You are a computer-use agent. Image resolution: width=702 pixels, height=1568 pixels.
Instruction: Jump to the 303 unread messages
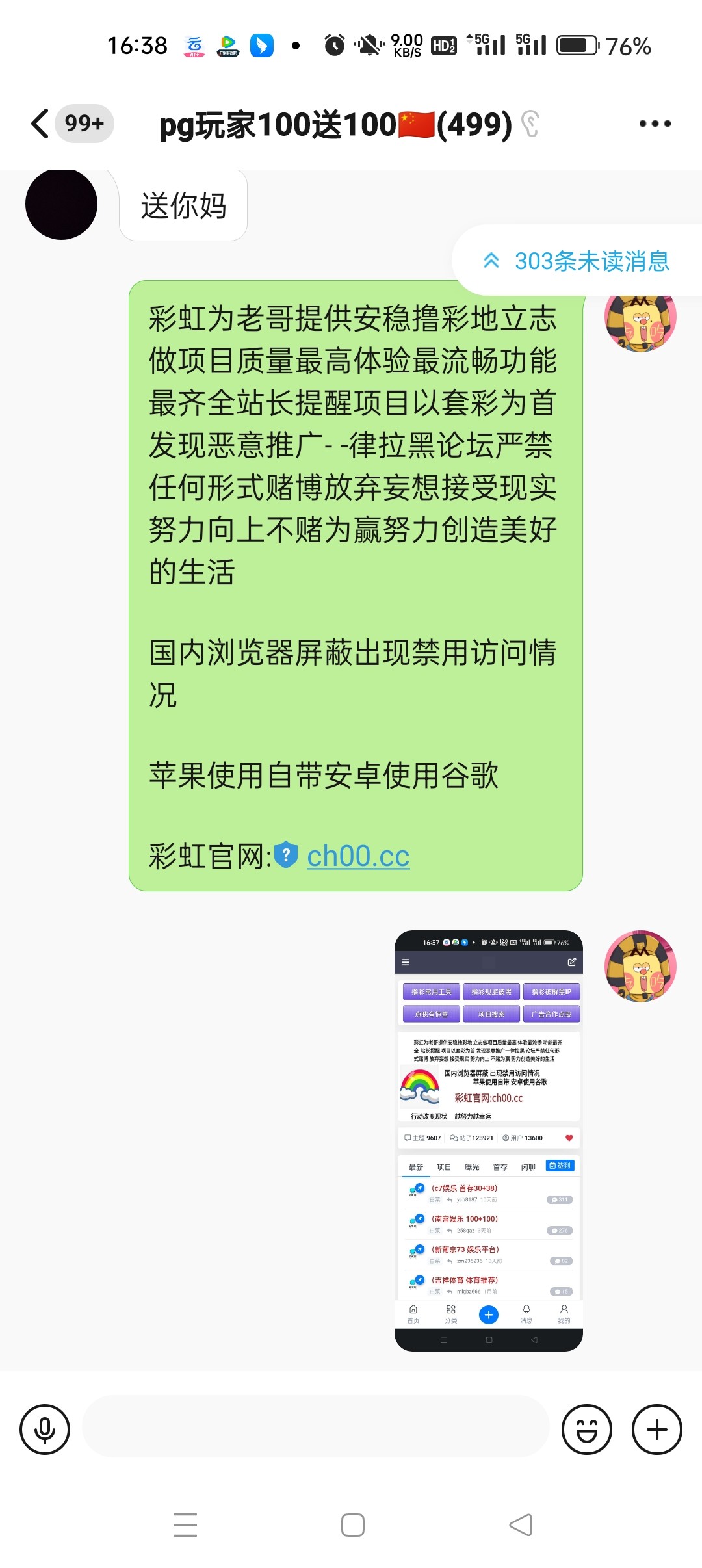[577, 261]
